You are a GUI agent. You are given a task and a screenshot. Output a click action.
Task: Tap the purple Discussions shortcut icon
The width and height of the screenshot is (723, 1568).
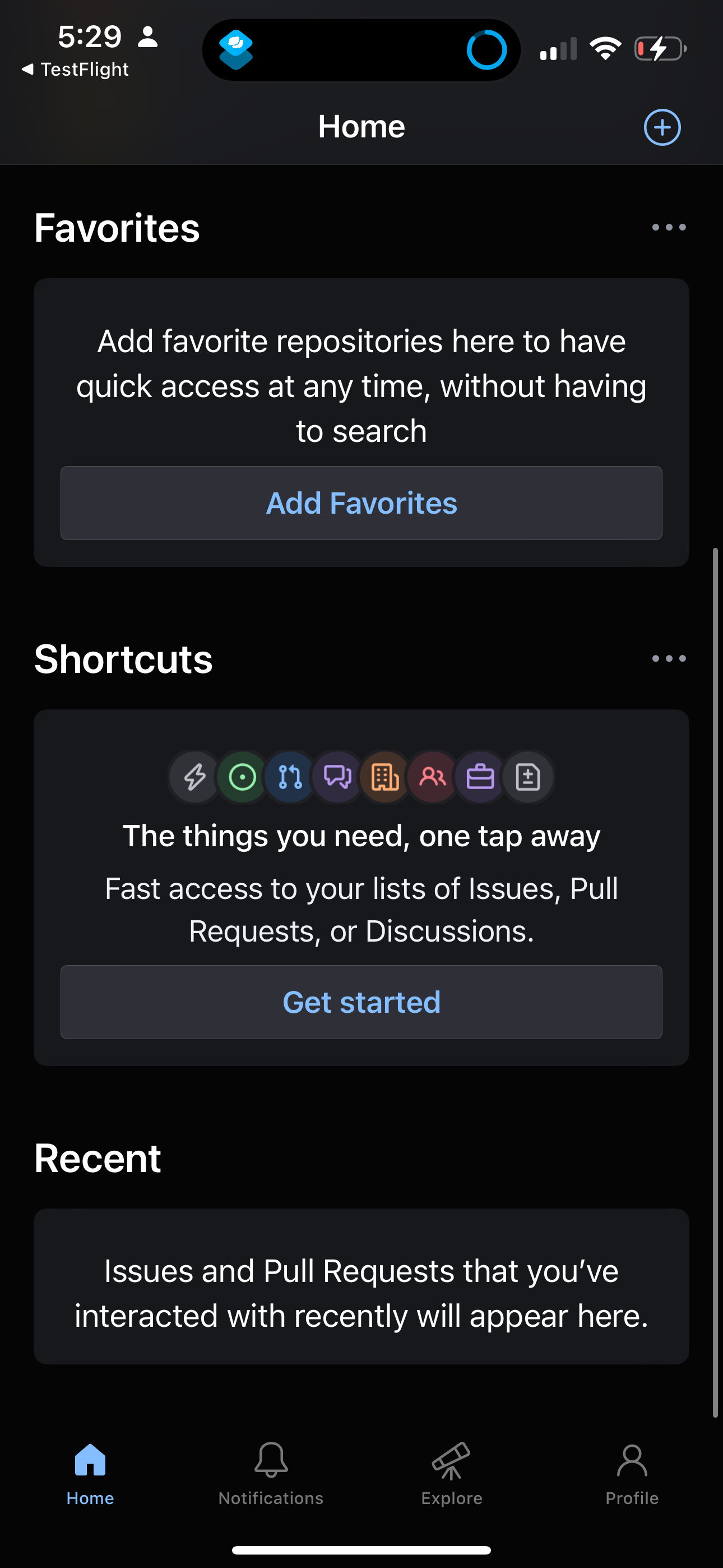coord(337,777)
